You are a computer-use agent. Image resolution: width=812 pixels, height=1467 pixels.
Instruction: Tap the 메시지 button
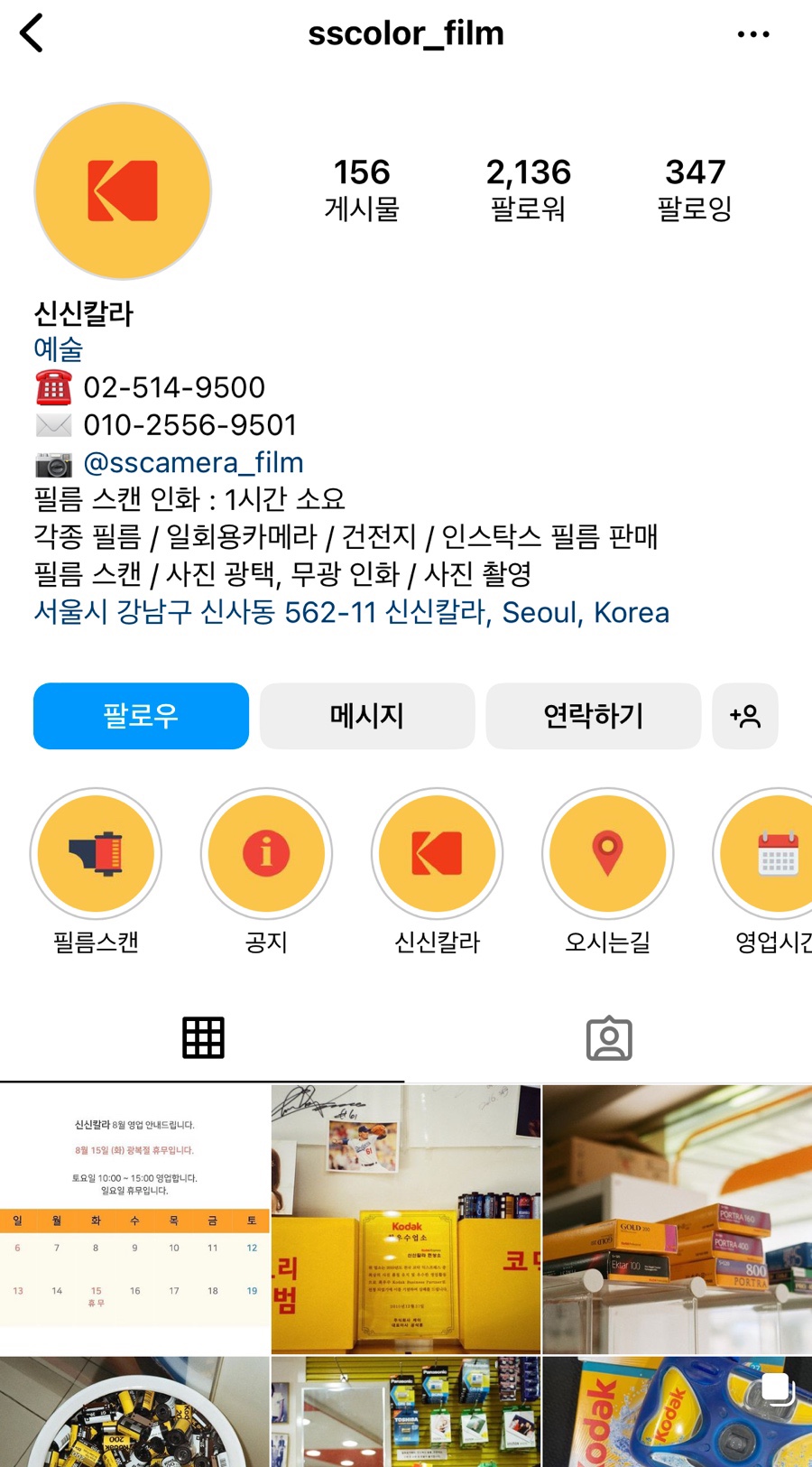pyautogui.click(x=367, y=716)
